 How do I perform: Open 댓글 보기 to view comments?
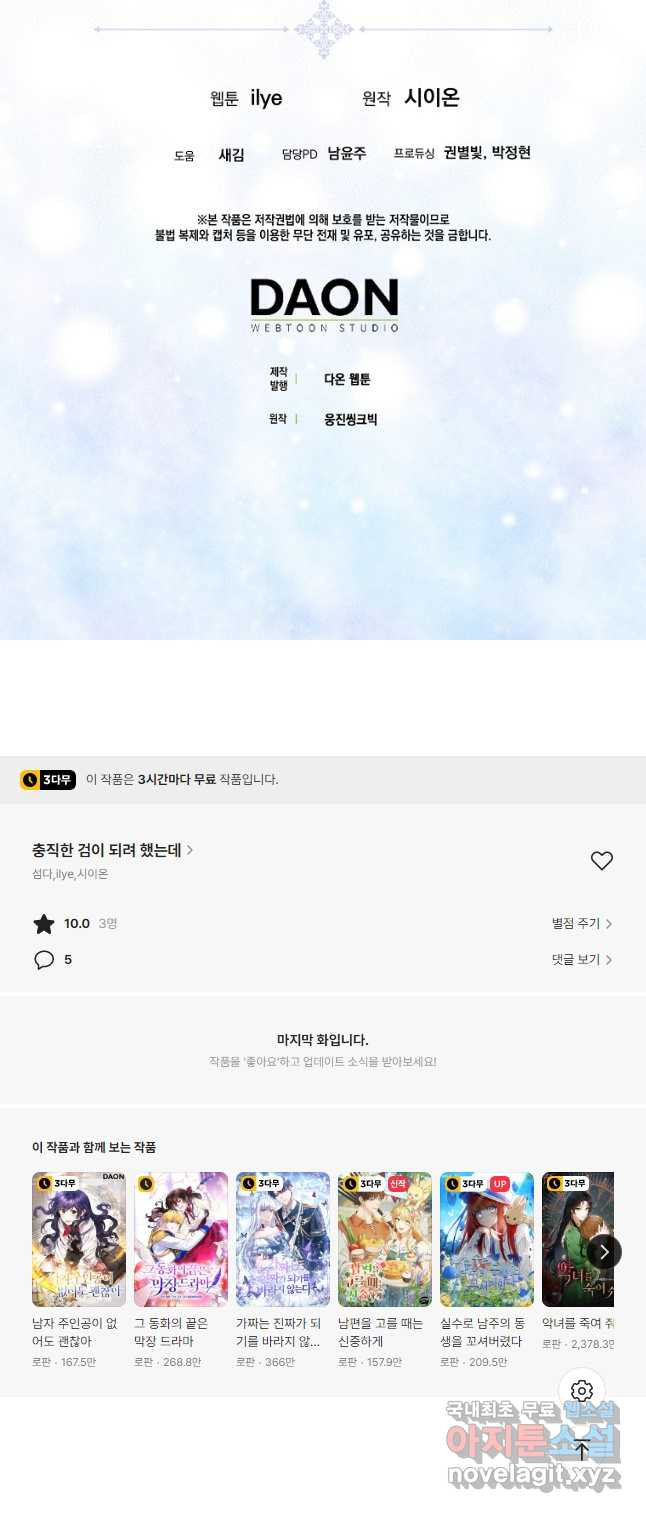[x=581, y=960]
